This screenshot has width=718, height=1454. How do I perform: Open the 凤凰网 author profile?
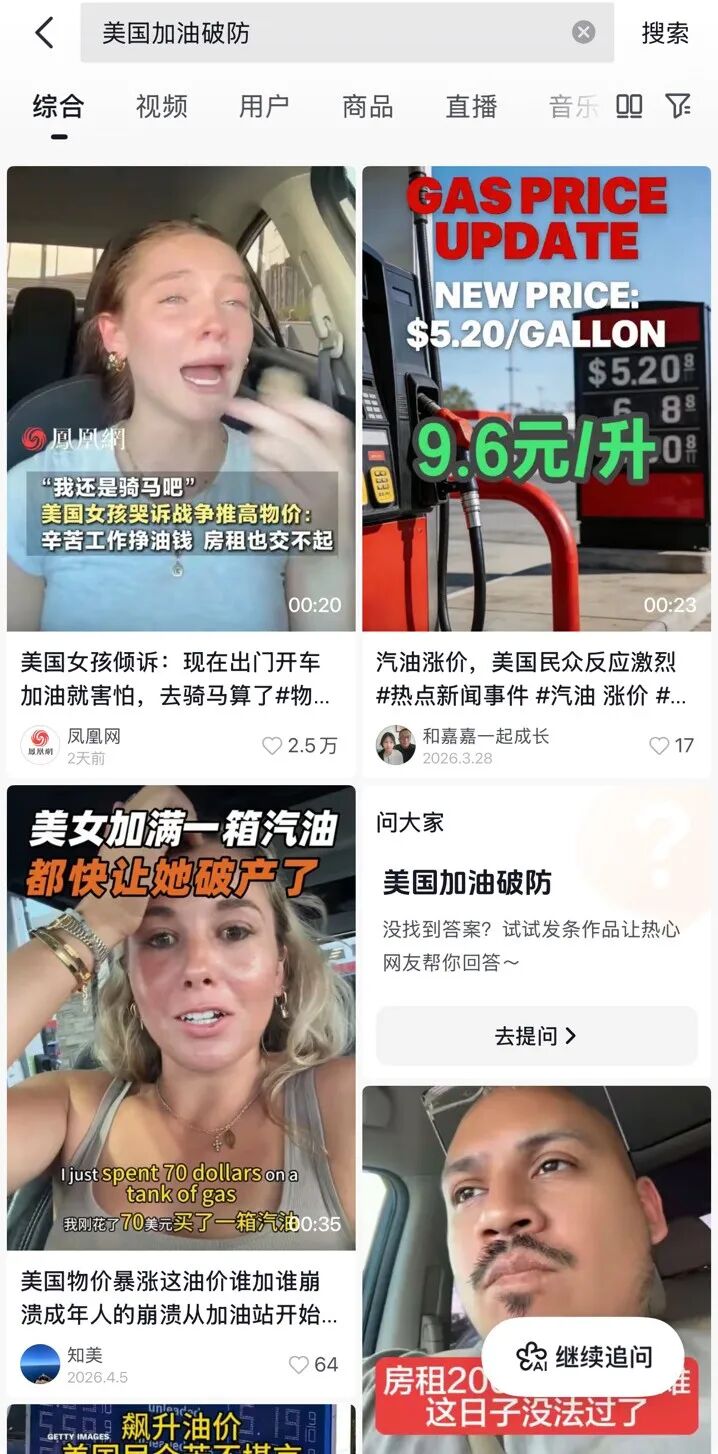pos(40,746)
